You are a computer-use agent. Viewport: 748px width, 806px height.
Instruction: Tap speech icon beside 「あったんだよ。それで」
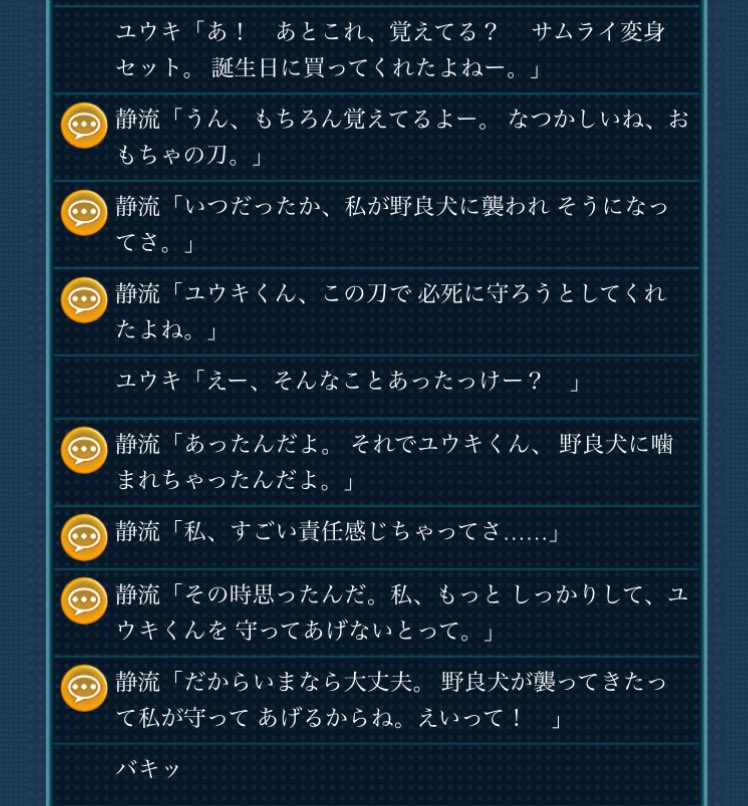pos(84,450)
